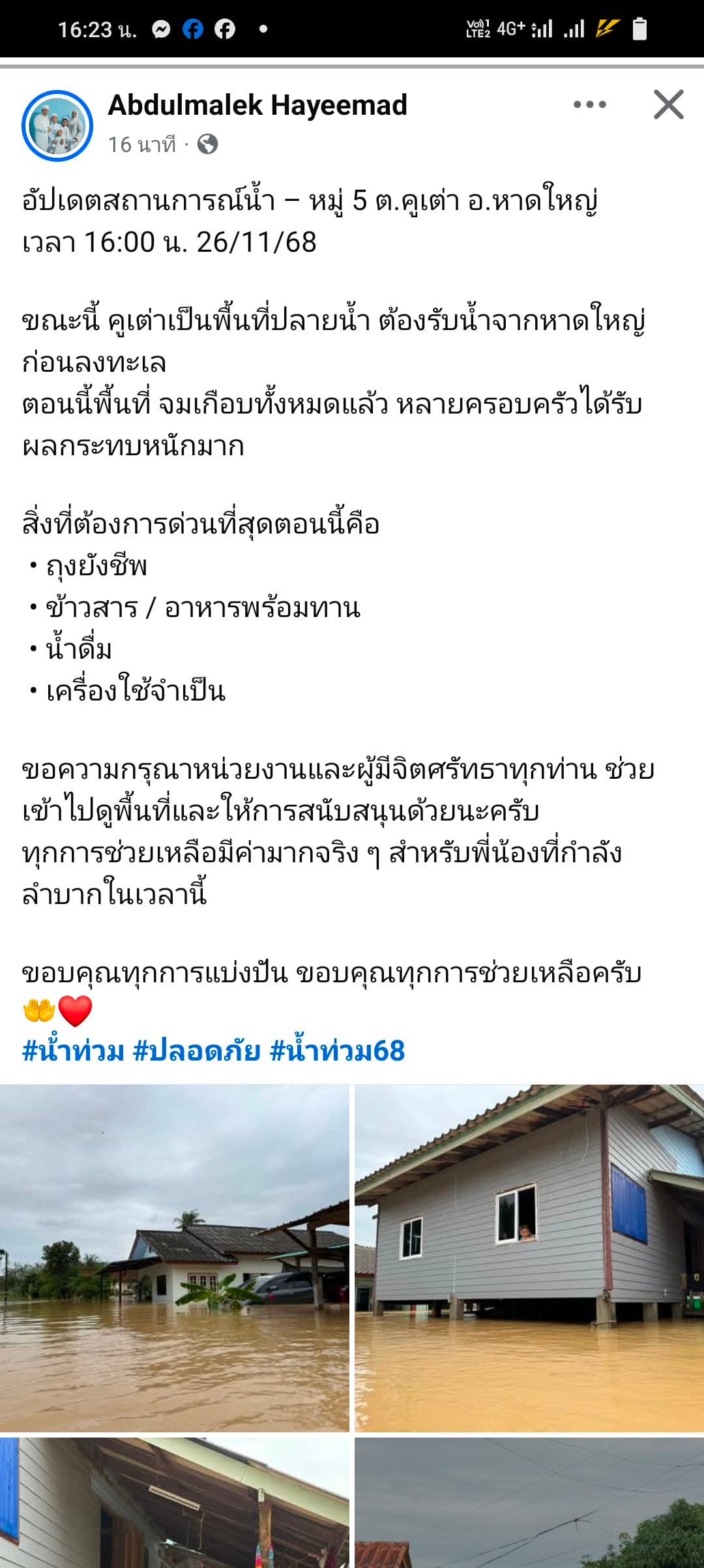The height and width of the screenshot is (1568, 704).
Task: View the photo of the gray stilt house
Action: click(529, 1258)
